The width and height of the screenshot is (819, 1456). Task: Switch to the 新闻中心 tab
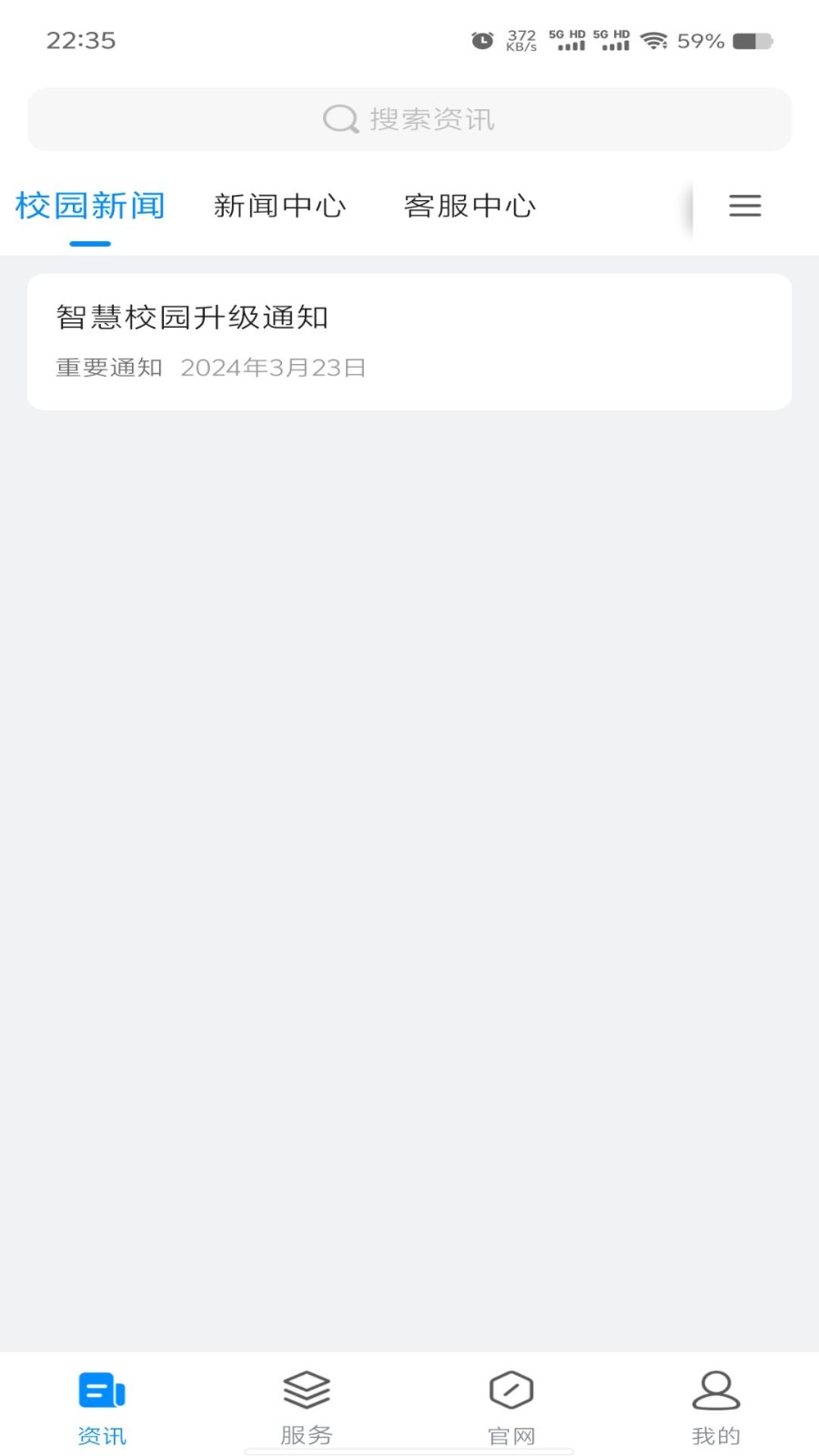(x=280, y=206)
